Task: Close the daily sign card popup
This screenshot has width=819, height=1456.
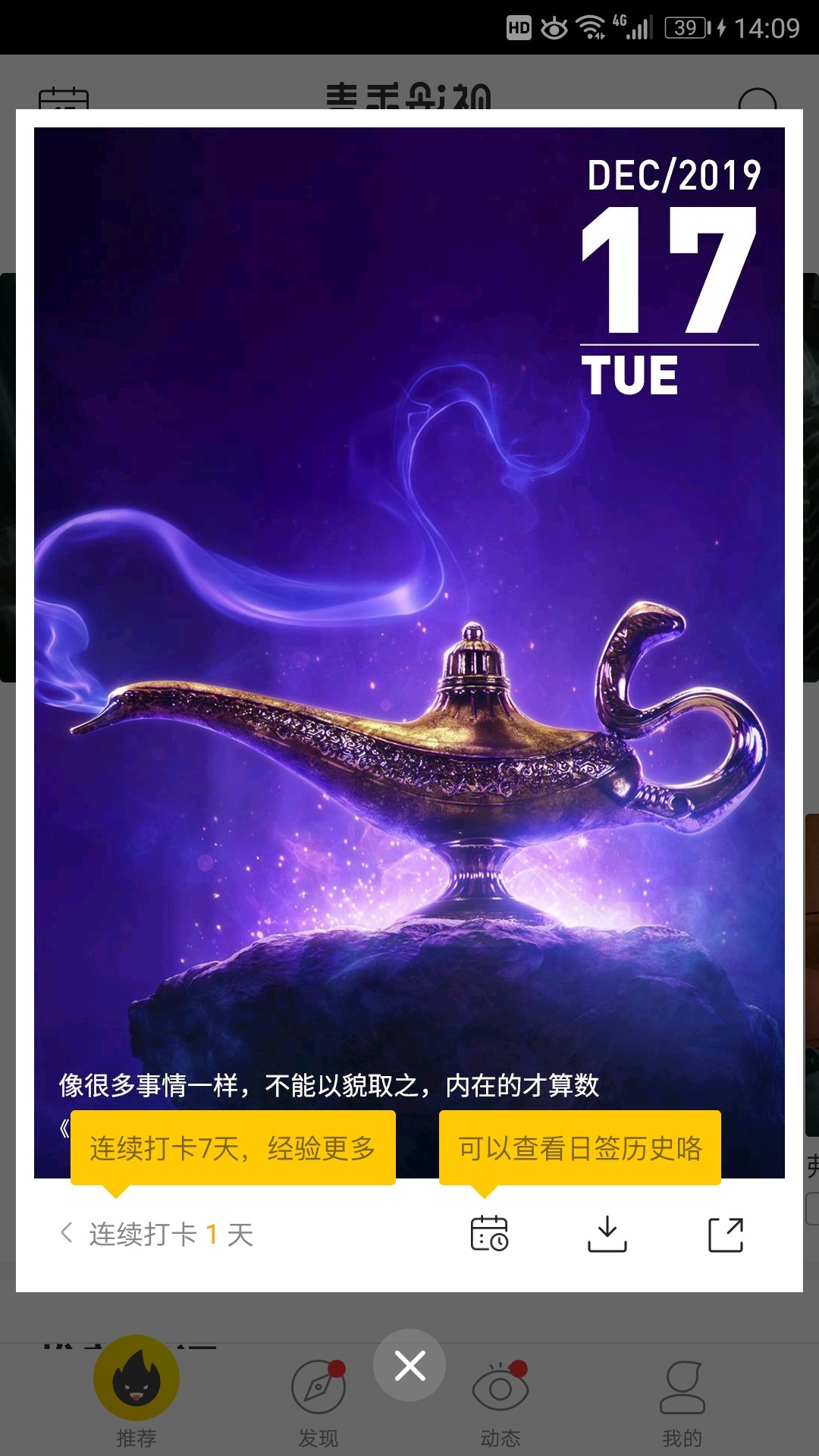Action: coord(409,1366)
